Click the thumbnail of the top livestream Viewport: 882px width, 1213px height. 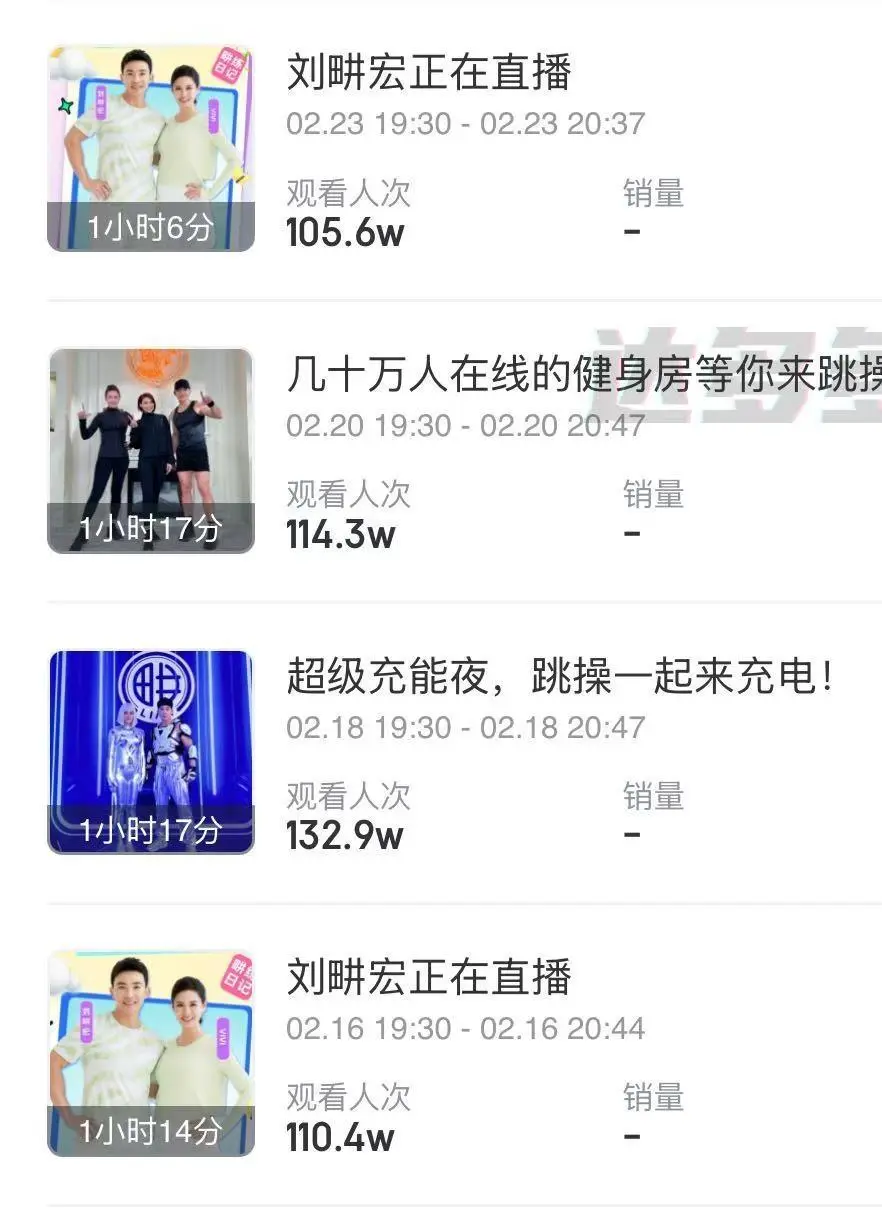pos(150,147)
